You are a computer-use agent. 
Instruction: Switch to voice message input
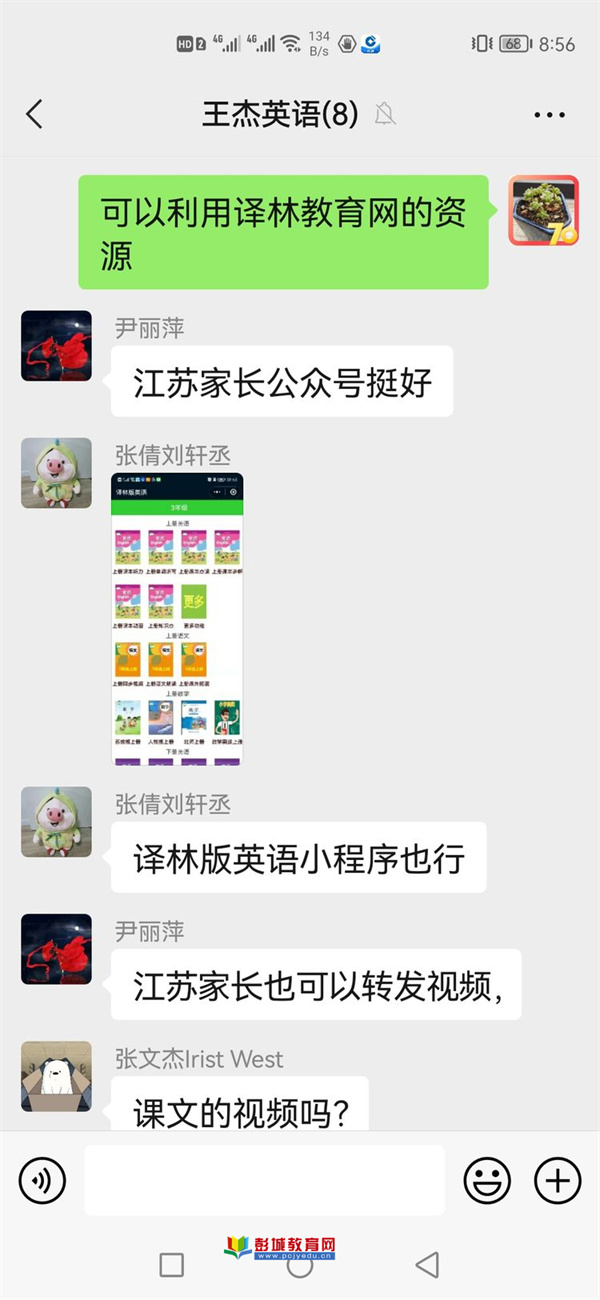click(42, 1181)
